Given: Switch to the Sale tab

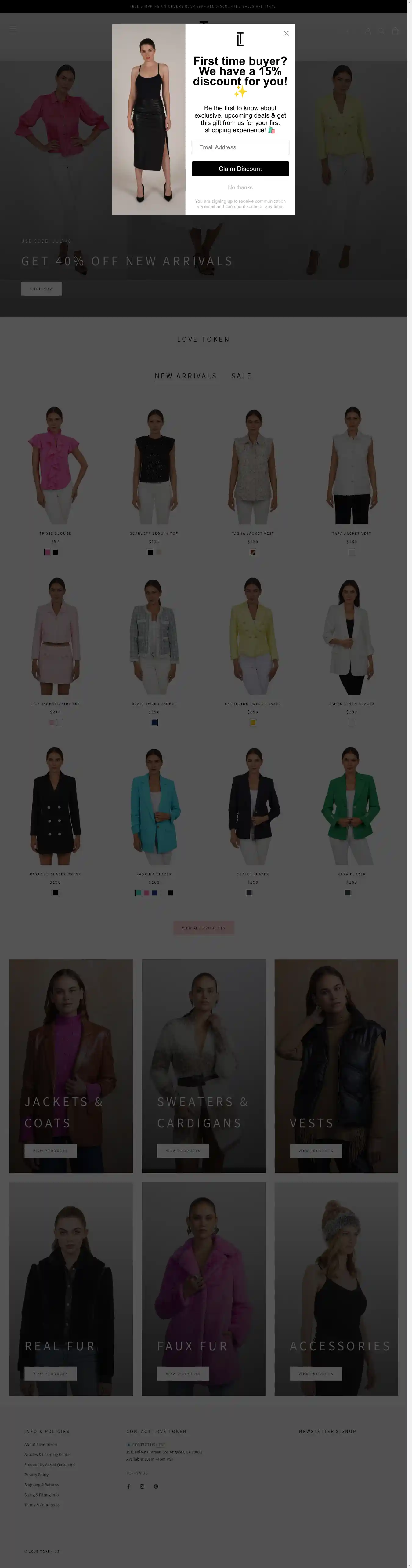Looking at the screenshot, I should click(x=242, y=376).
